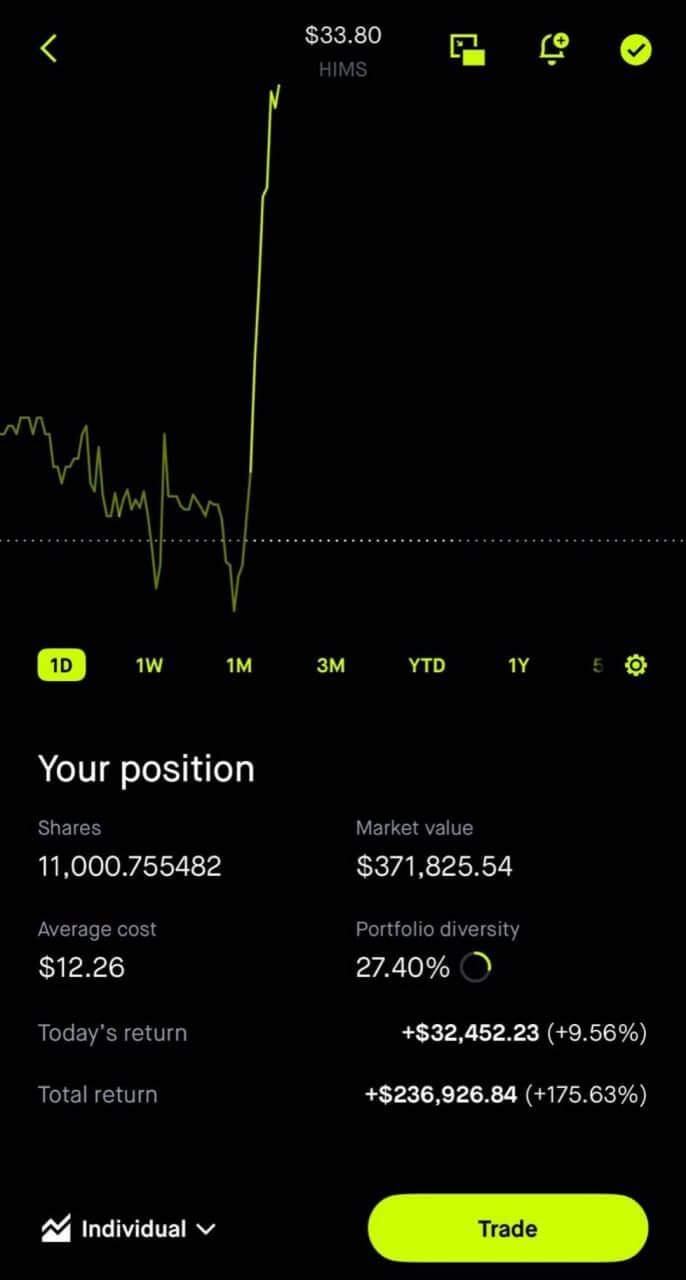This screenshot has width=686, height=1280.
Task: Add a price alert with the bell
Action: click(x=553, y=49)
